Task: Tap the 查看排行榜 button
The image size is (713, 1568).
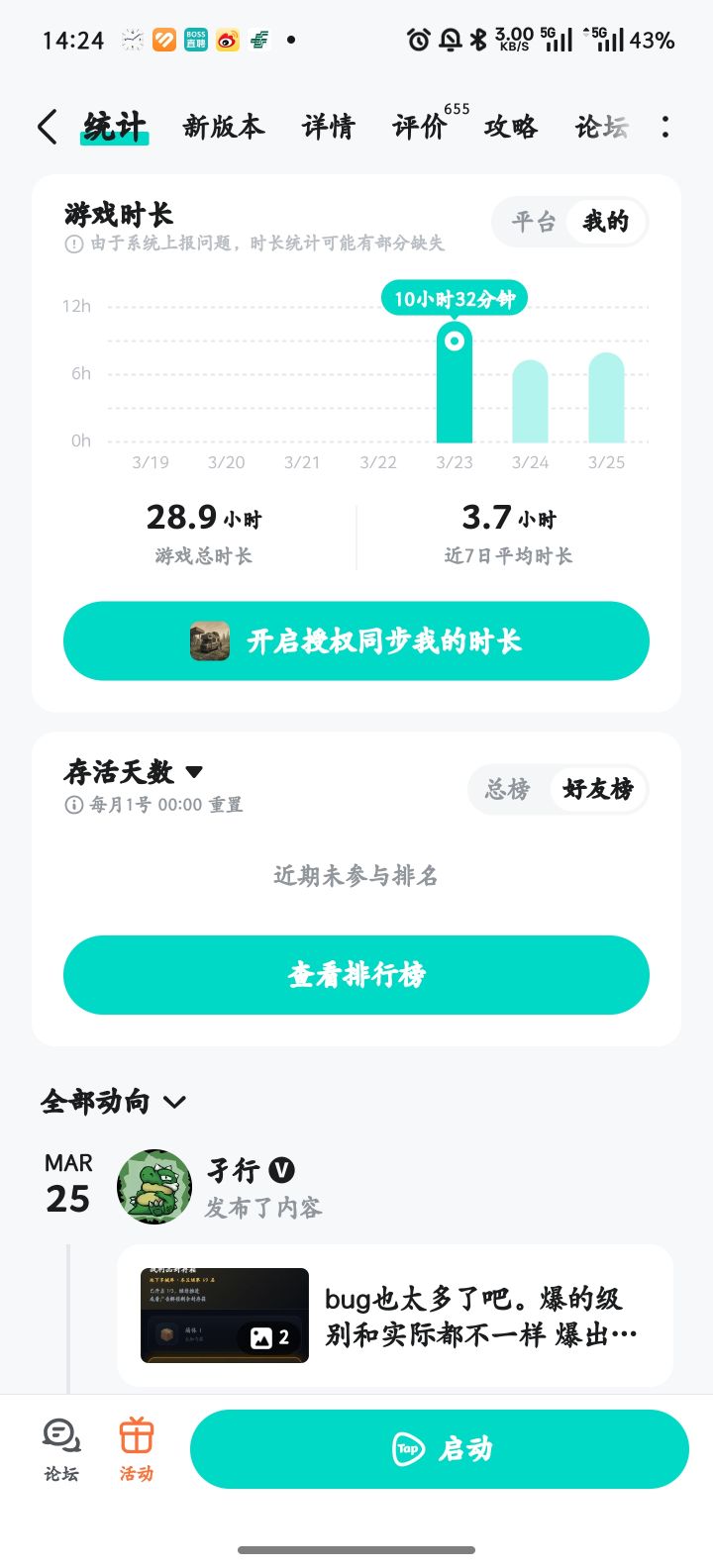Action: pos(356,975)
